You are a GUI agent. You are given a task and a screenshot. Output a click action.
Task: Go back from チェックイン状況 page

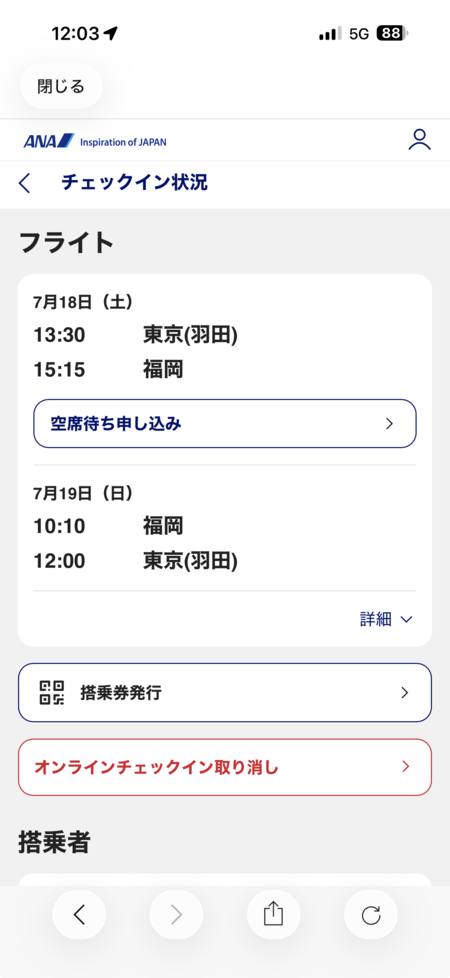pos(24,183)
